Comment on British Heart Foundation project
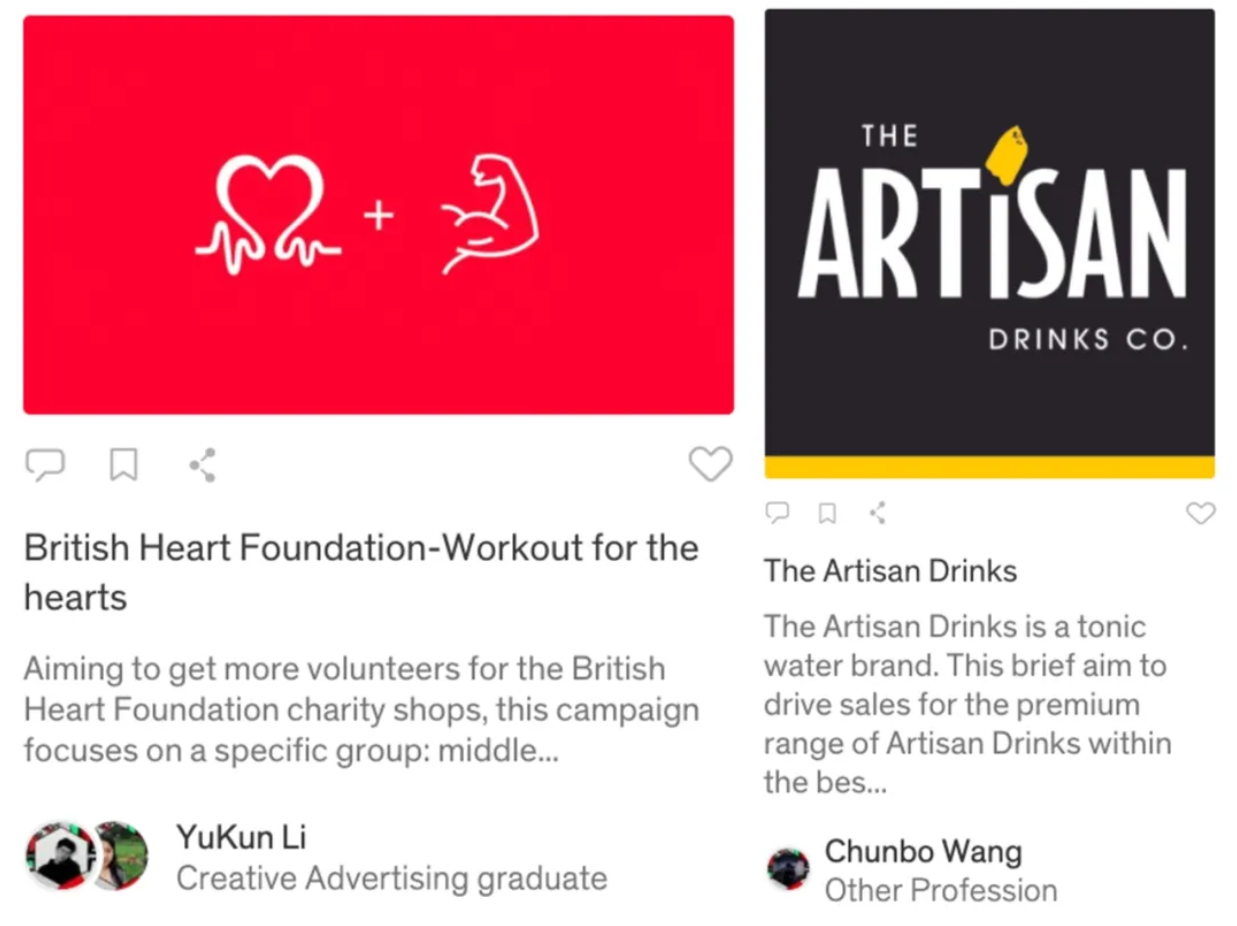This screenshot has height=926, width=1237. (x=45, y=464)
